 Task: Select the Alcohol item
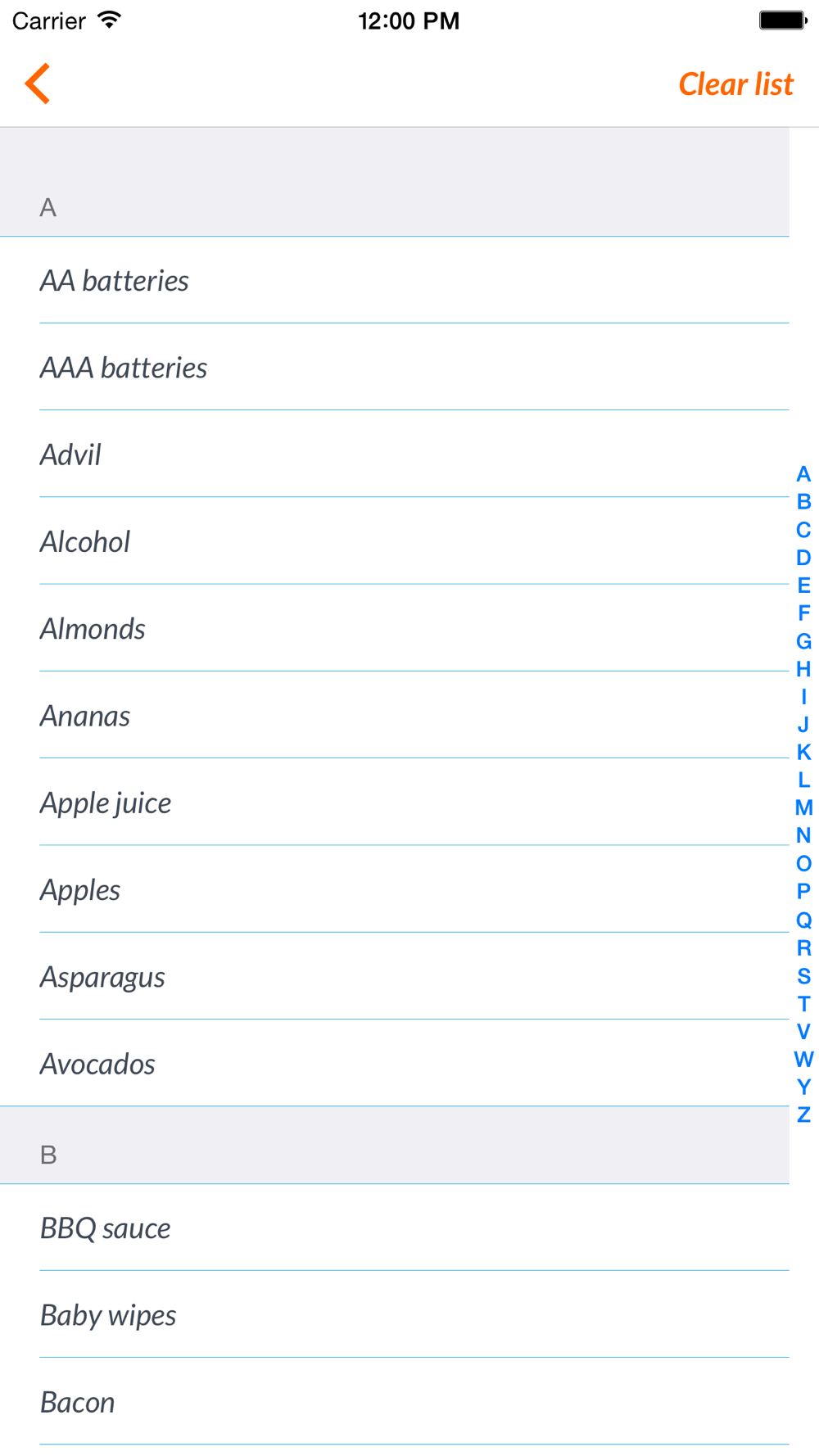pos(395,541)
